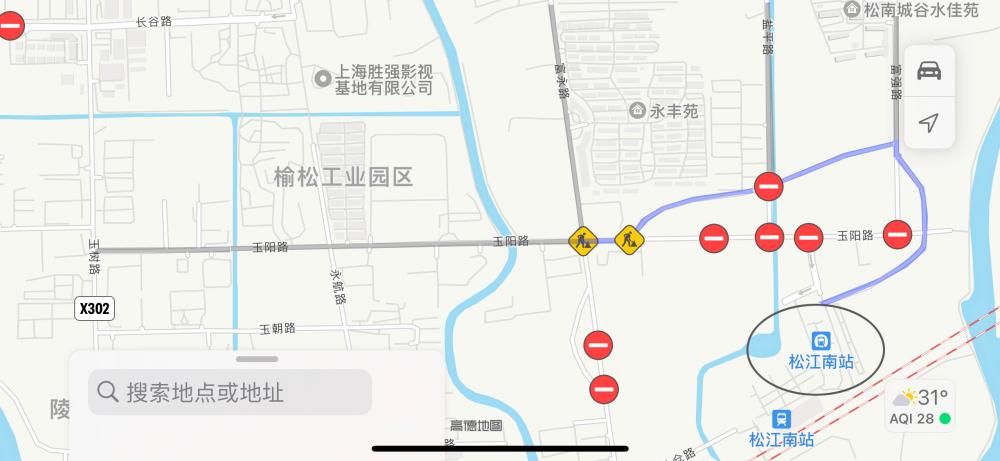Open weather widget showing 31°
The image size is (1000, 461).
coord(921,405)
